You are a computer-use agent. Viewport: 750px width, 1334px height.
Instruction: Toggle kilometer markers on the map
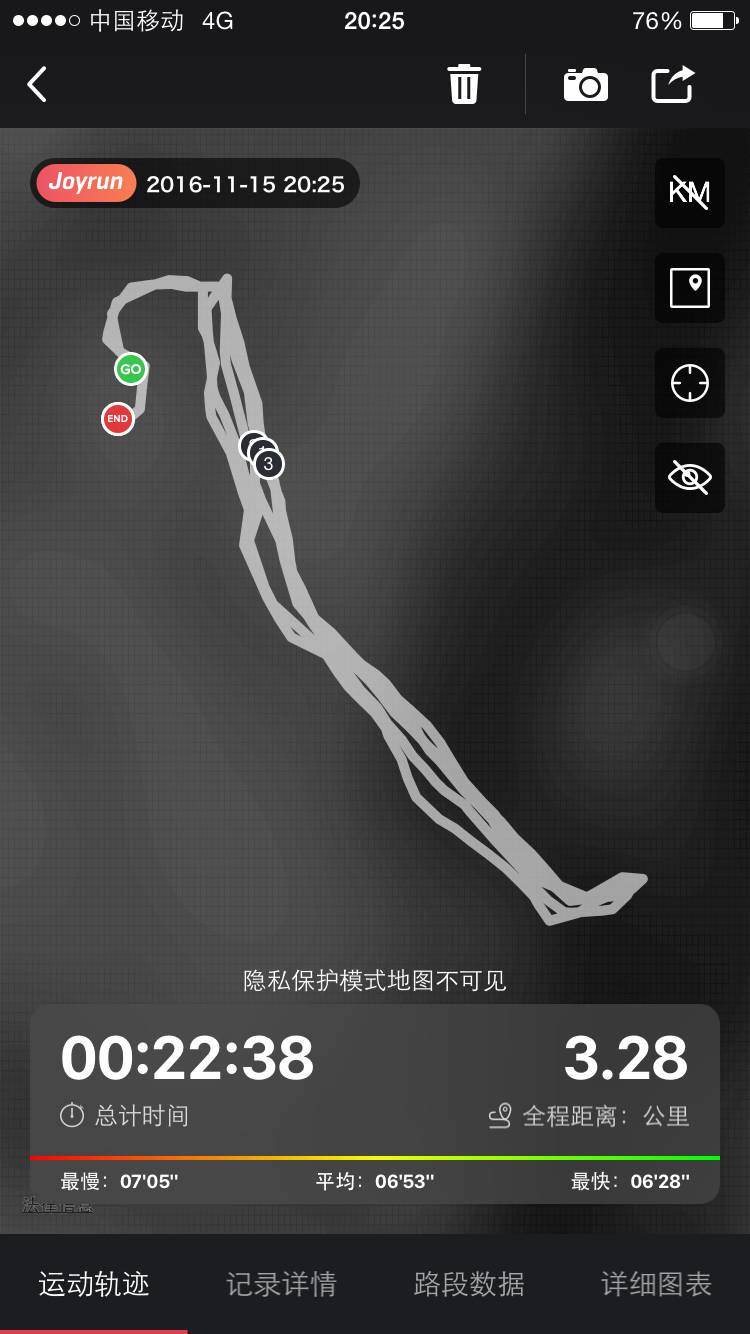coord(690,192)
